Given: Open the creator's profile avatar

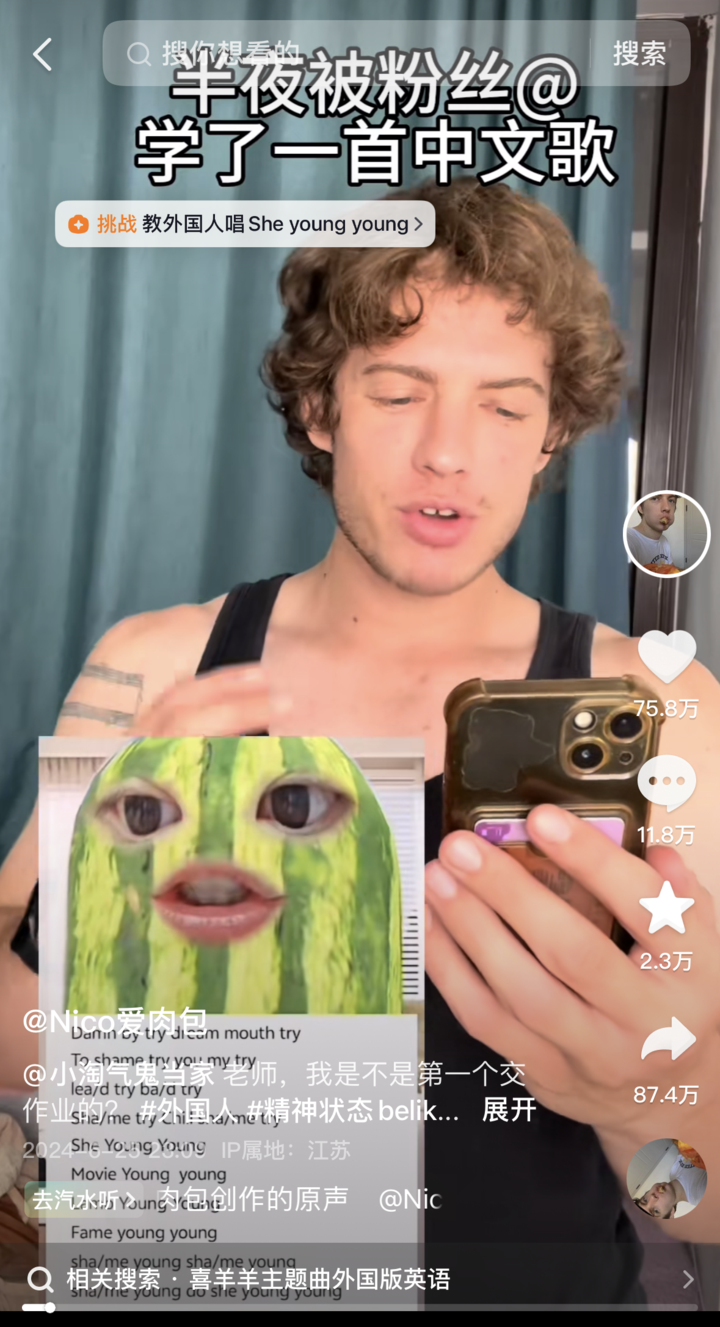Looking at the screenshot, I should tap(666, 534).
